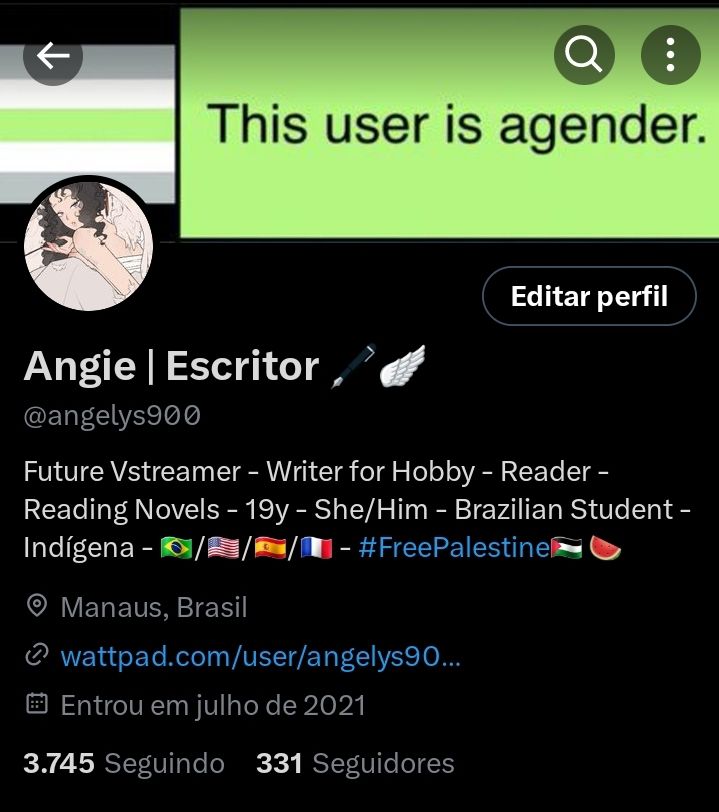This screenshot has width=719, height=812.
Task: View the 3.745 Seguindo list
Action: coord(124,764)
